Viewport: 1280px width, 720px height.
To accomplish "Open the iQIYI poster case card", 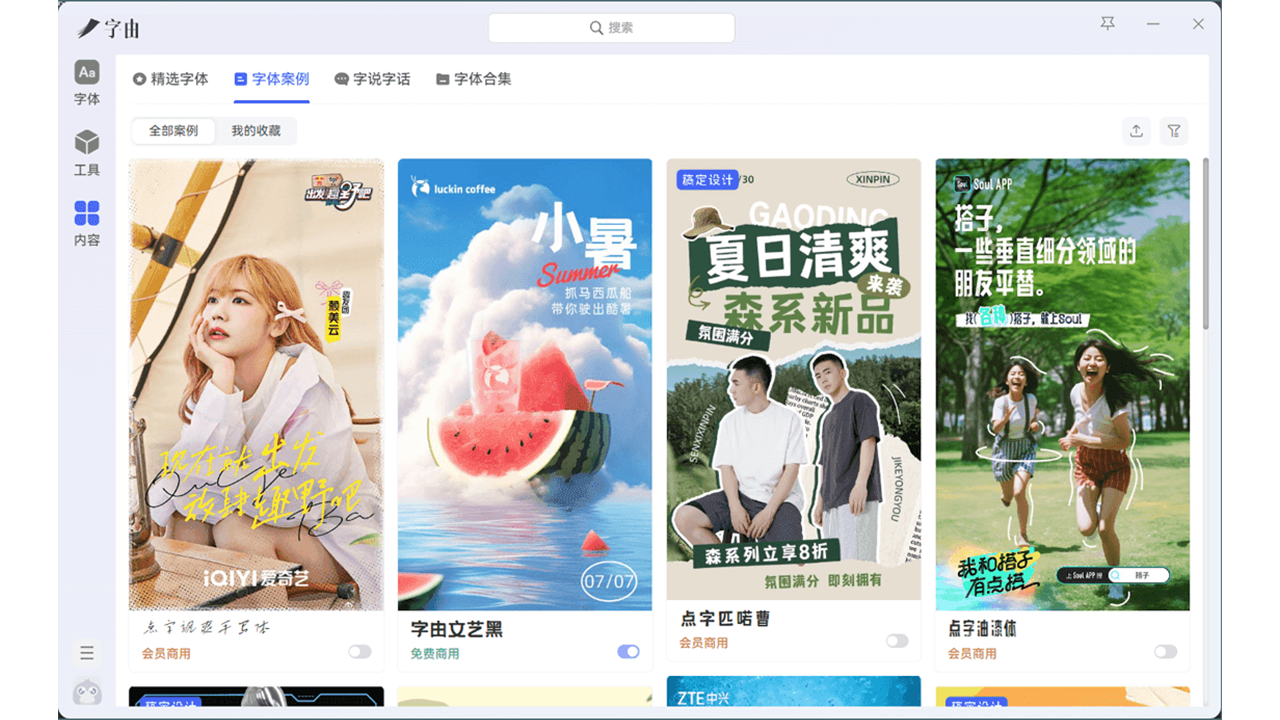I will [x=256, y=384].
